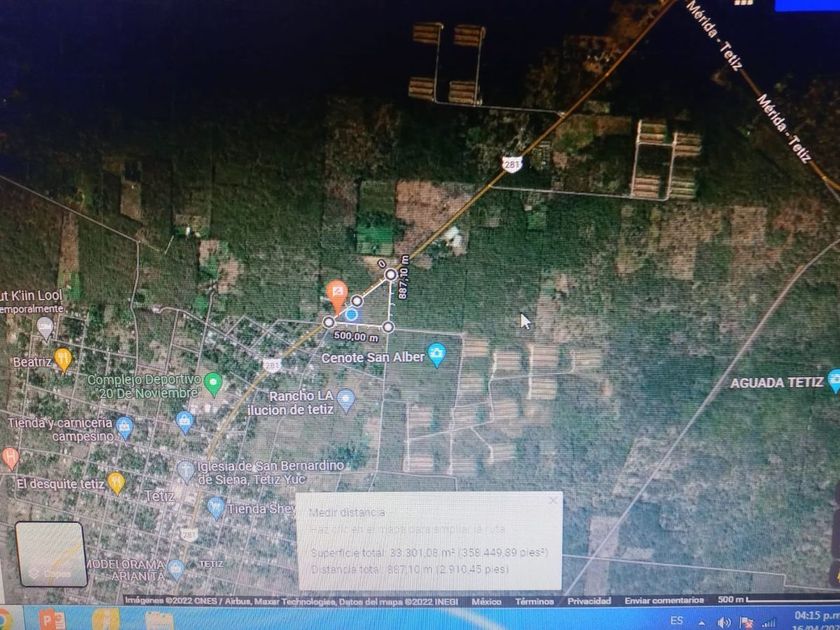Image resolution: width=840 pixels, height=630 pixels.
Task: Tap the Tienda Shey shop marker
Action: coord(216,507)
